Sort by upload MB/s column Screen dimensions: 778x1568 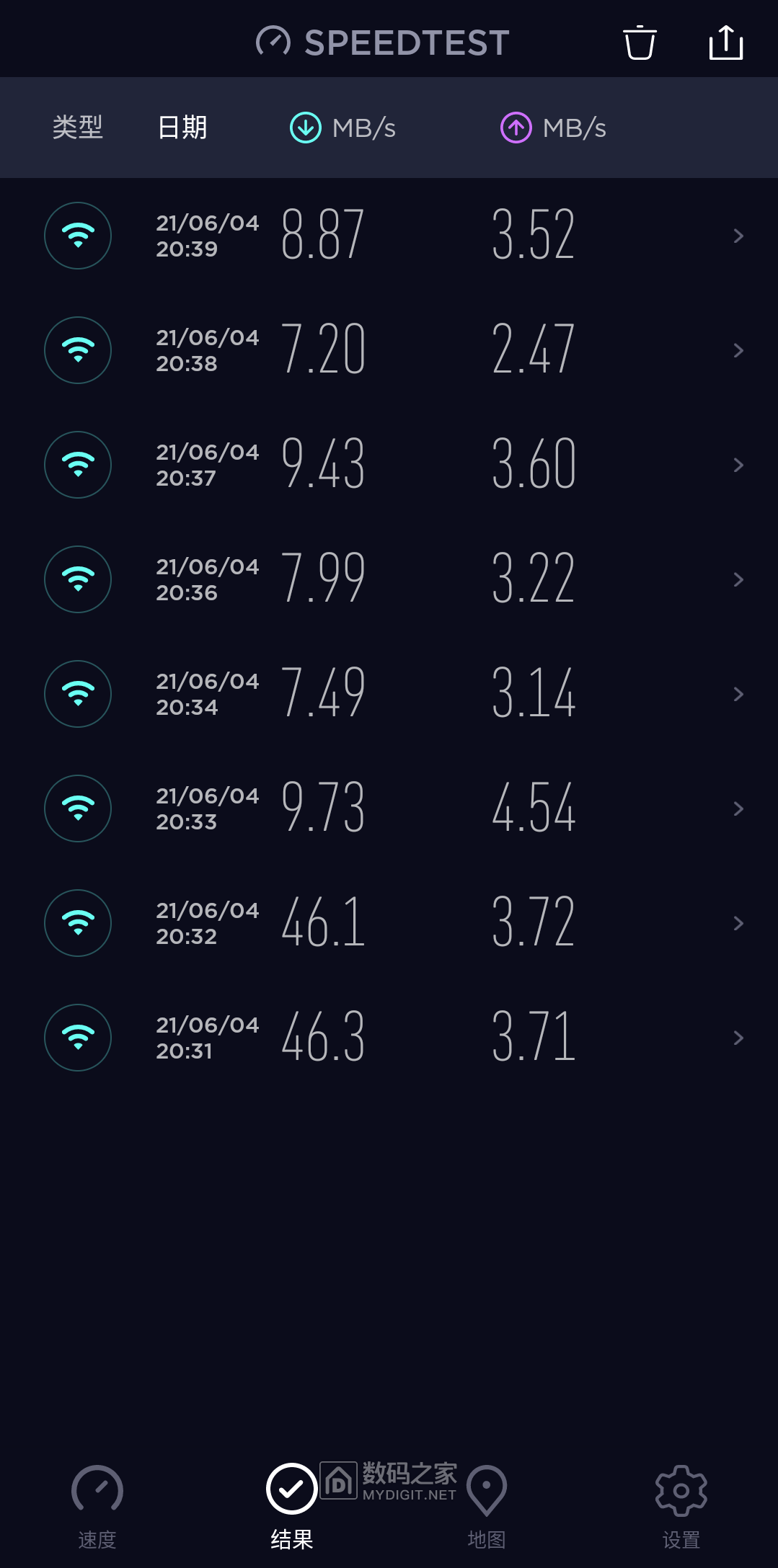tap(554, 128)
